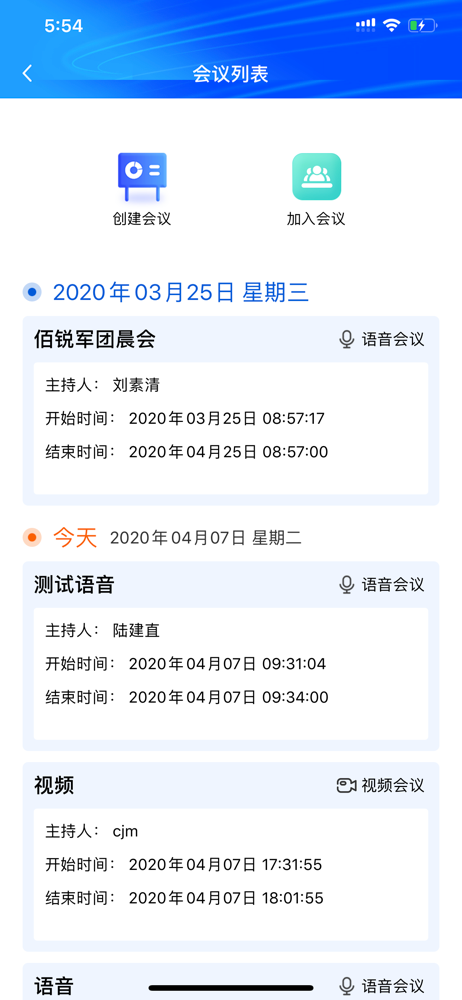Tap 加入会议 to join a meeting
Viewport: 462px width, 1000px height.
(316, 189)
